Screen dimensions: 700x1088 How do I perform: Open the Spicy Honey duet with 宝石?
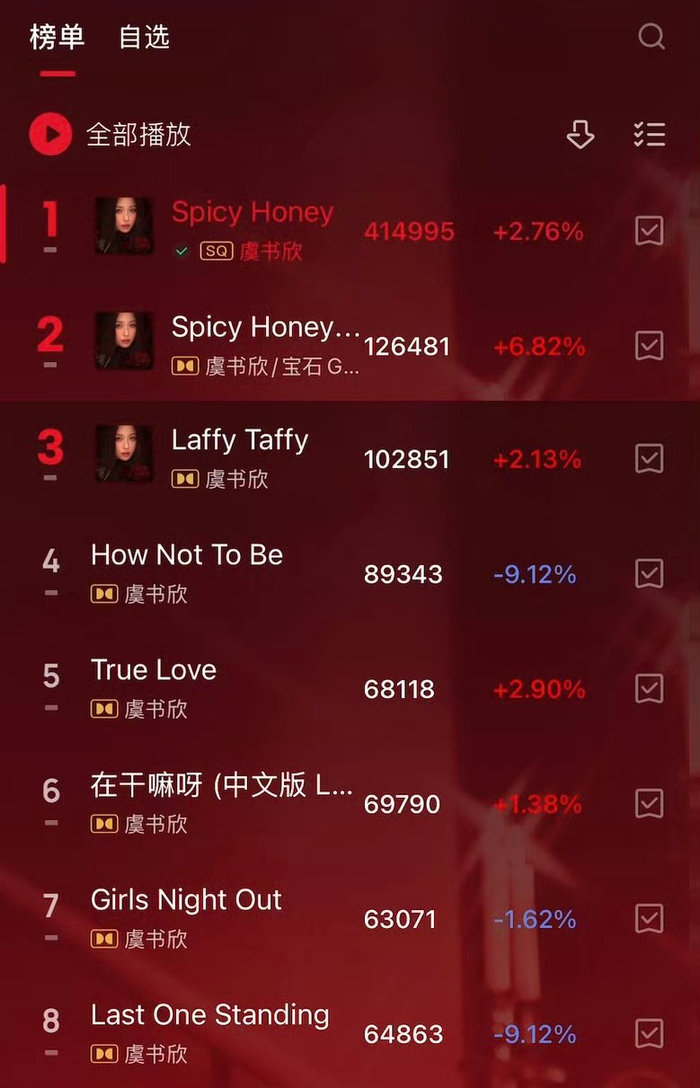coord(265,328)
